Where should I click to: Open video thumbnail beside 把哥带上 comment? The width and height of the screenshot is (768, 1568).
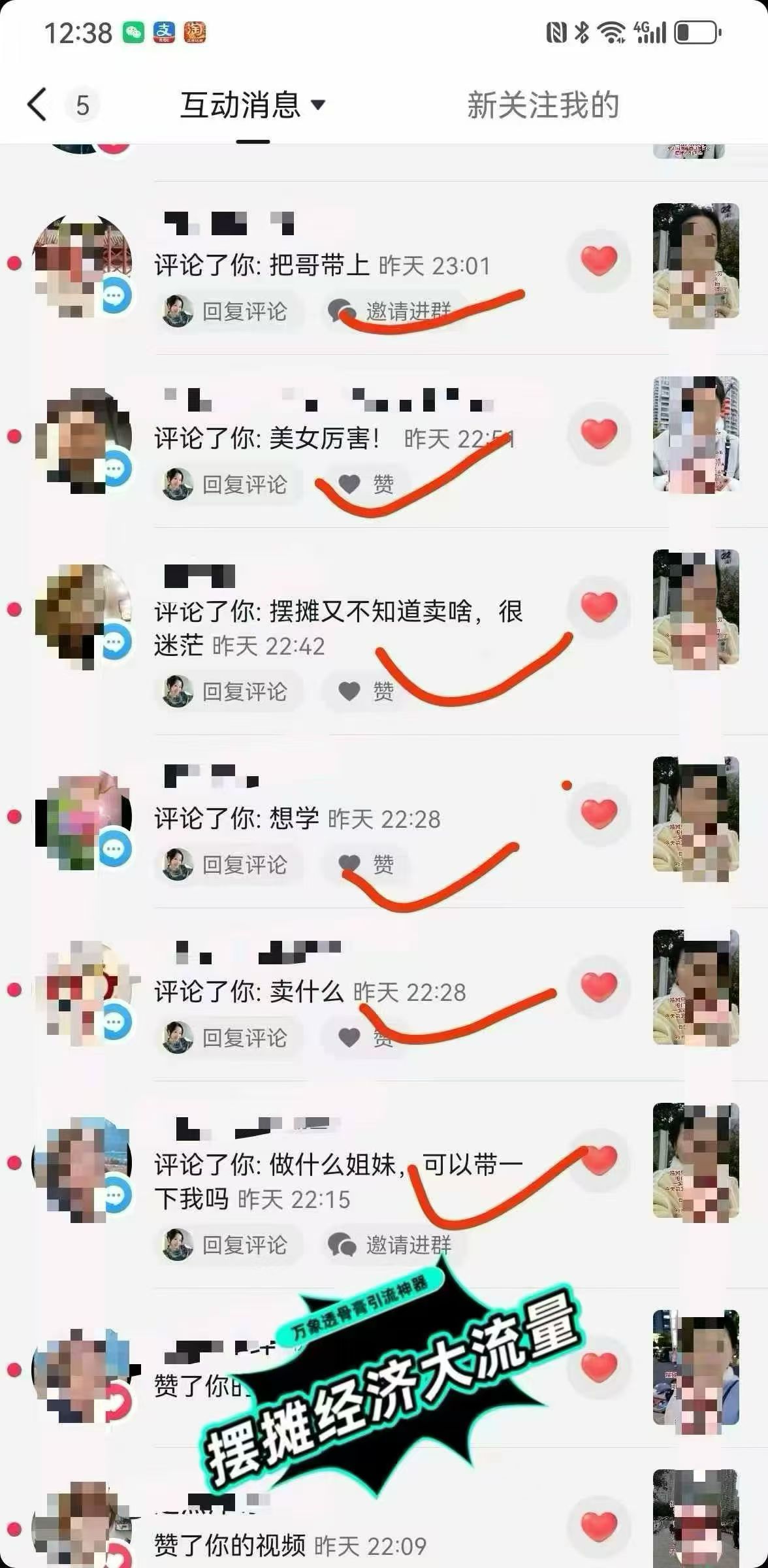(x=696, y=261)
